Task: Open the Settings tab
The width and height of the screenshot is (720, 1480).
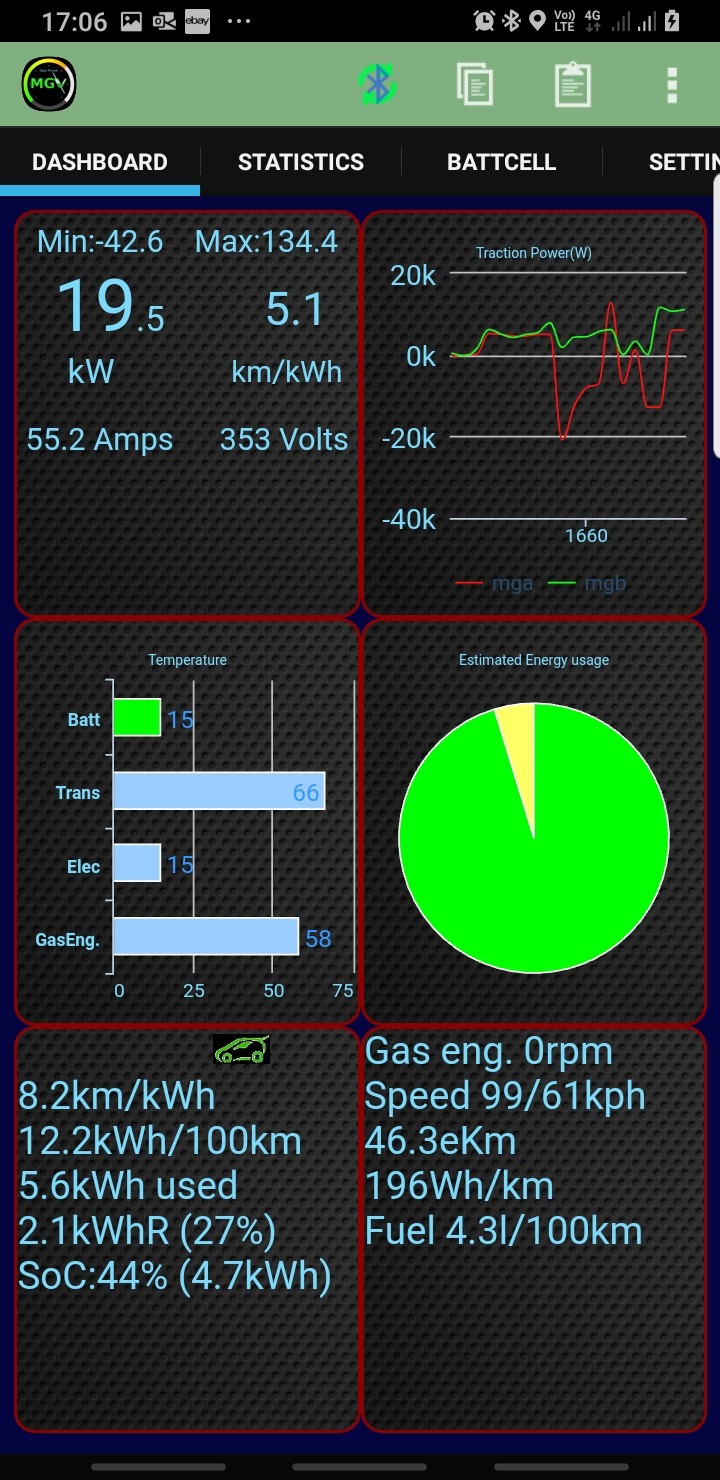Action: (x=684, y=162)
